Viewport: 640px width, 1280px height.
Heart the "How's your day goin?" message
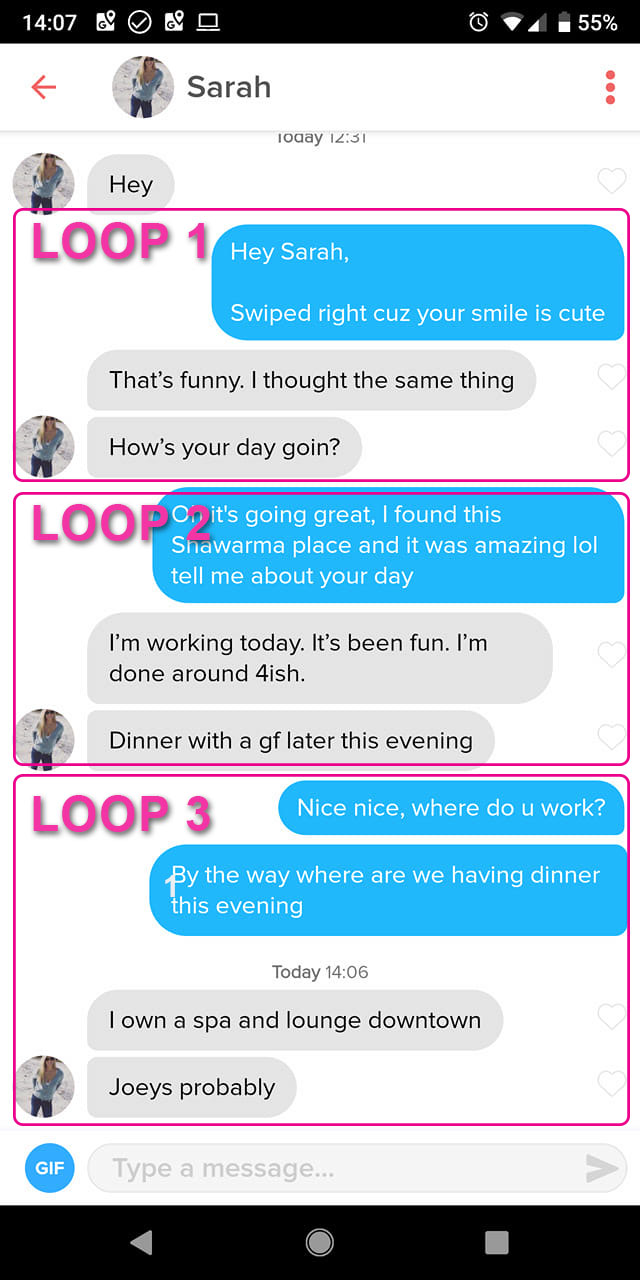[611, 443]
